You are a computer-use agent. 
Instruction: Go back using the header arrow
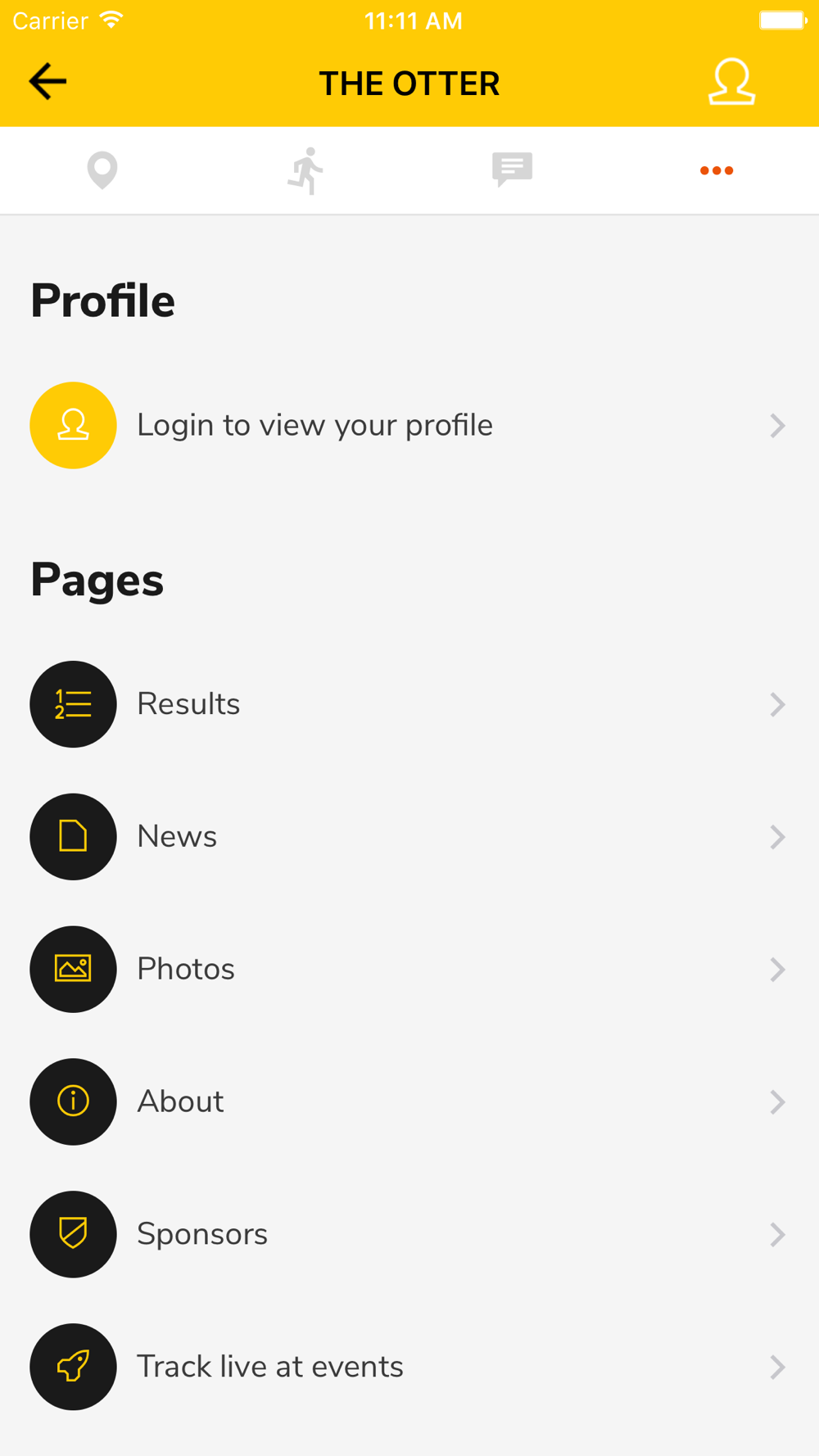click(x=48, y=82)
